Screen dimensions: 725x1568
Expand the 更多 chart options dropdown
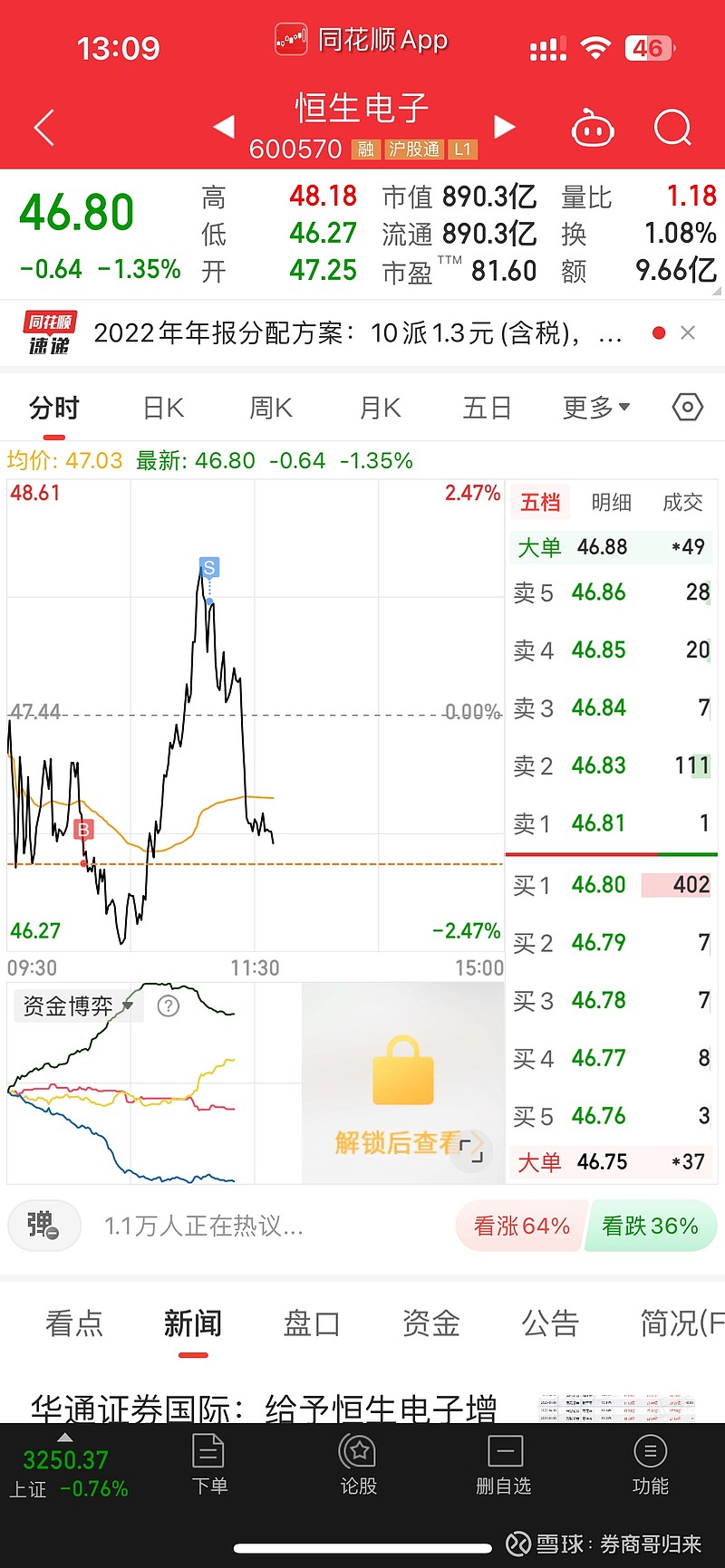click(x=596, y=409)
